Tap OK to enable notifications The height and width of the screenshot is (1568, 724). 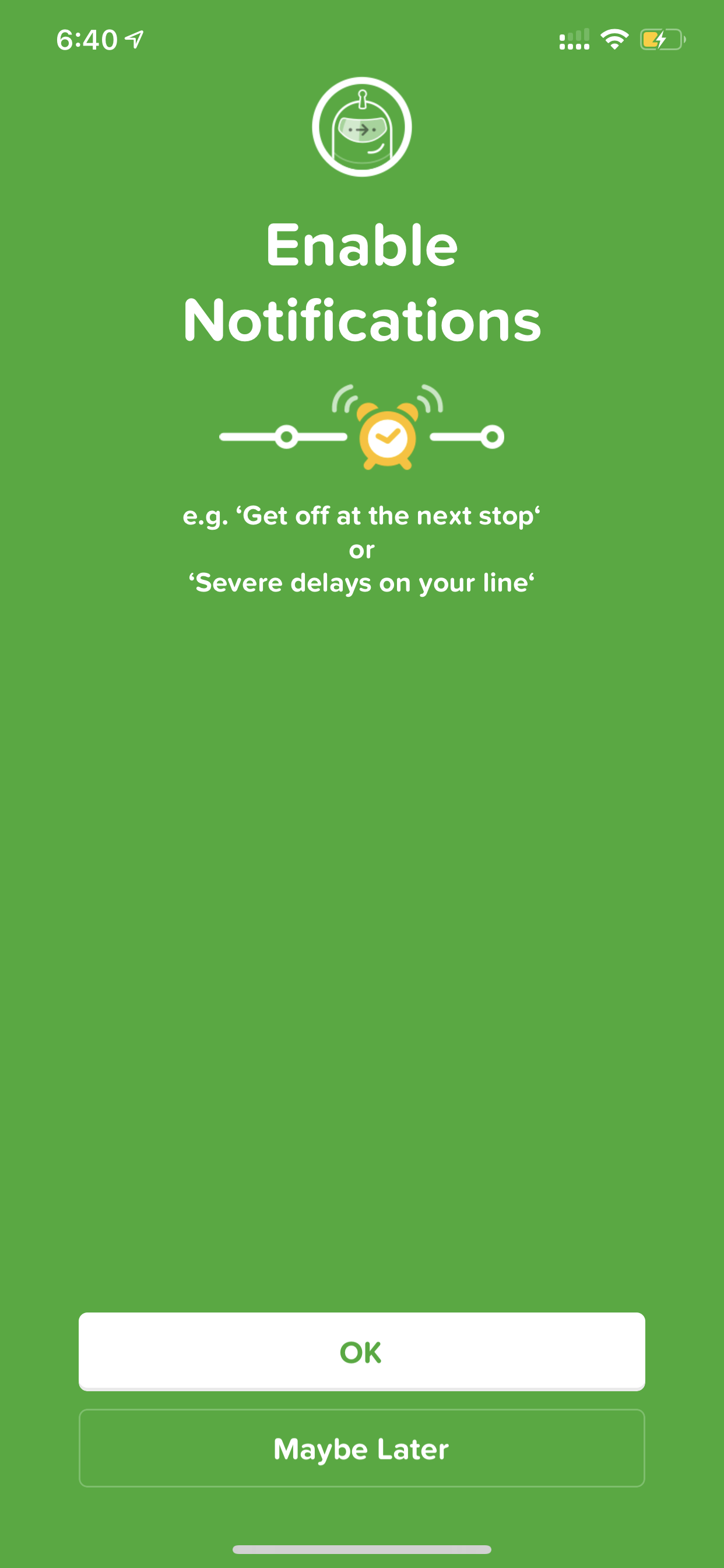(x=361, y=1352)
